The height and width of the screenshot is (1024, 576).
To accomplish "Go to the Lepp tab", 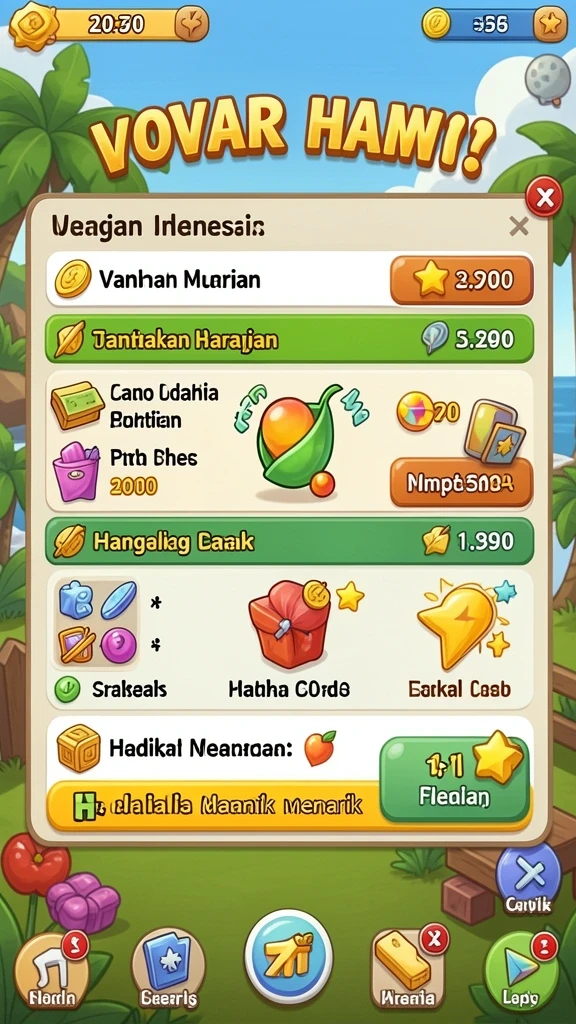I will pos(522,970).
